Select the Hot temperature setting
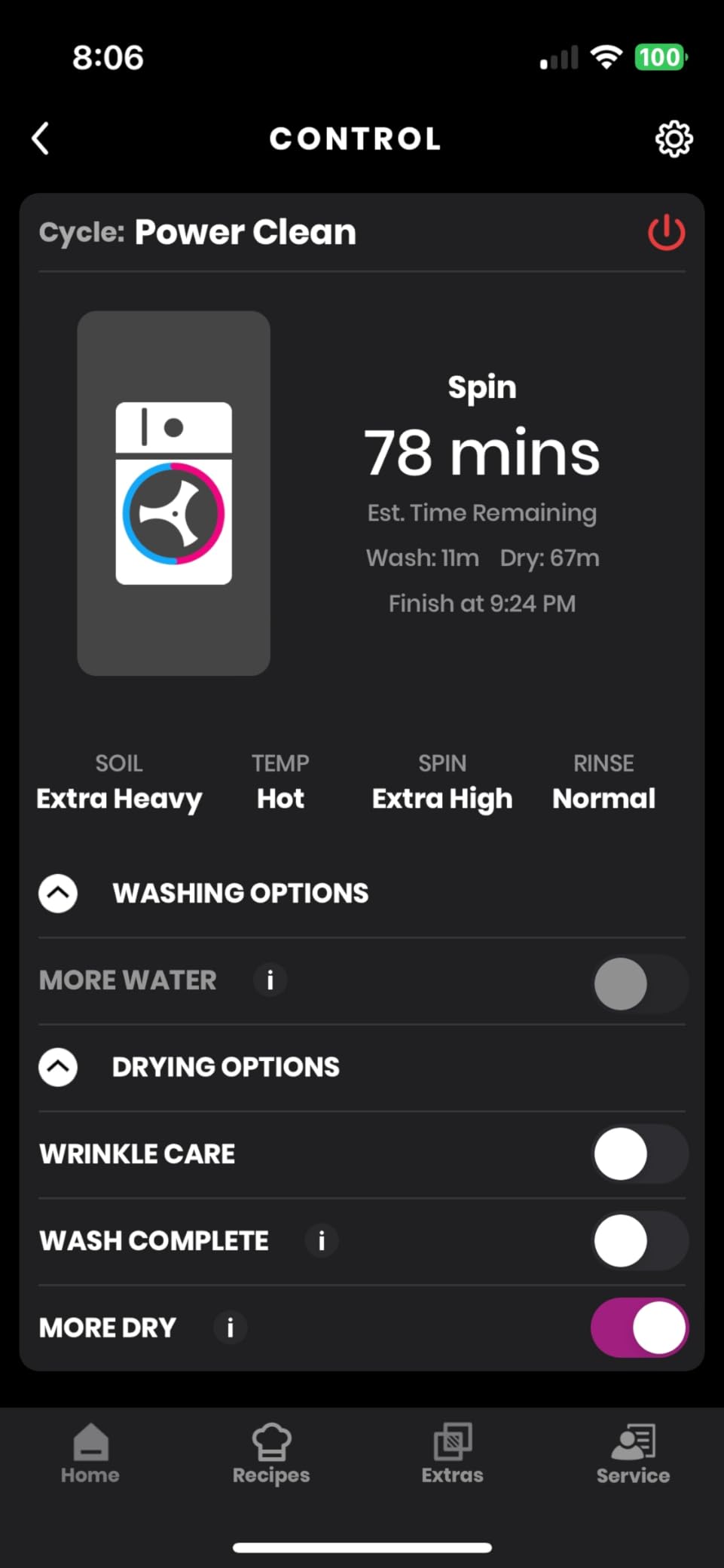This screenshot has width=724, height=1568. [280, 799]
